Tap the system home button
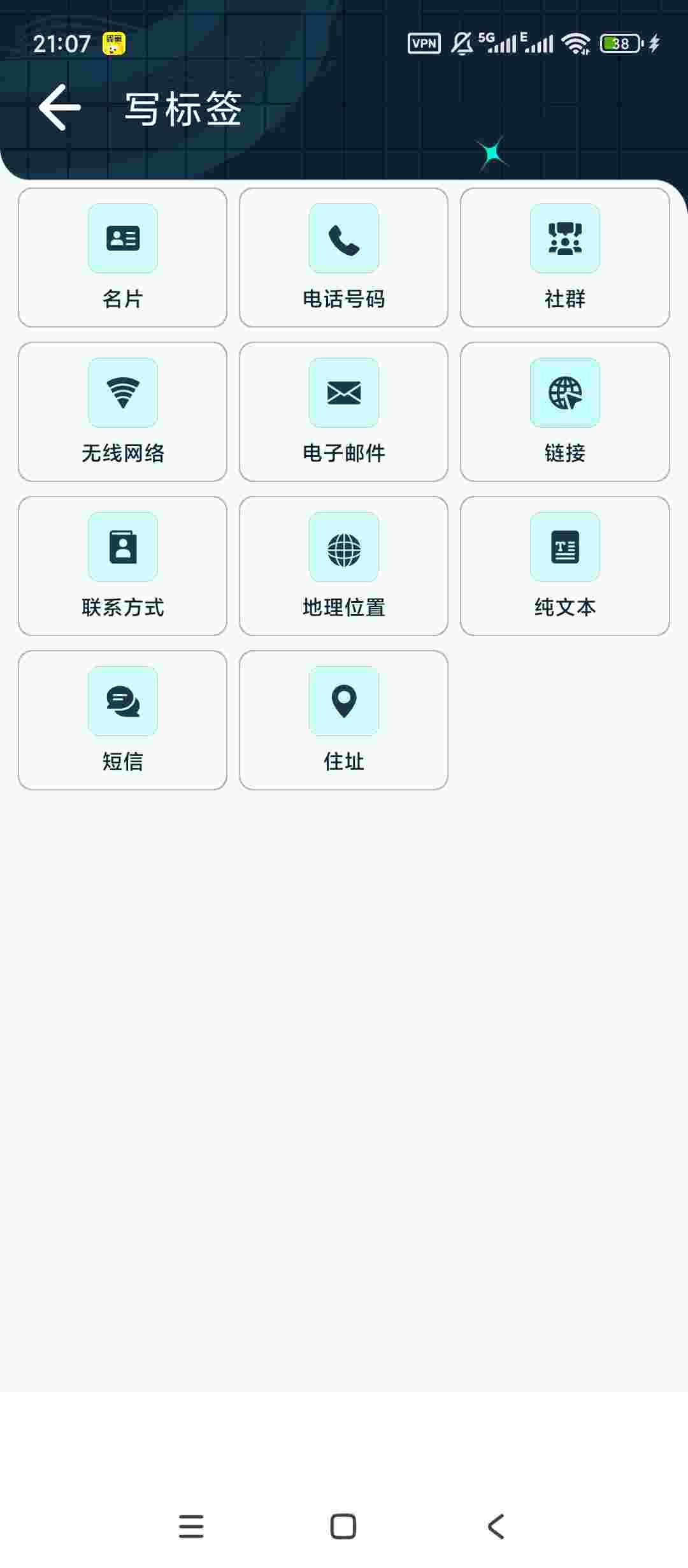688x1568 pixels. pyautogui.click(x=343, y=1527)
